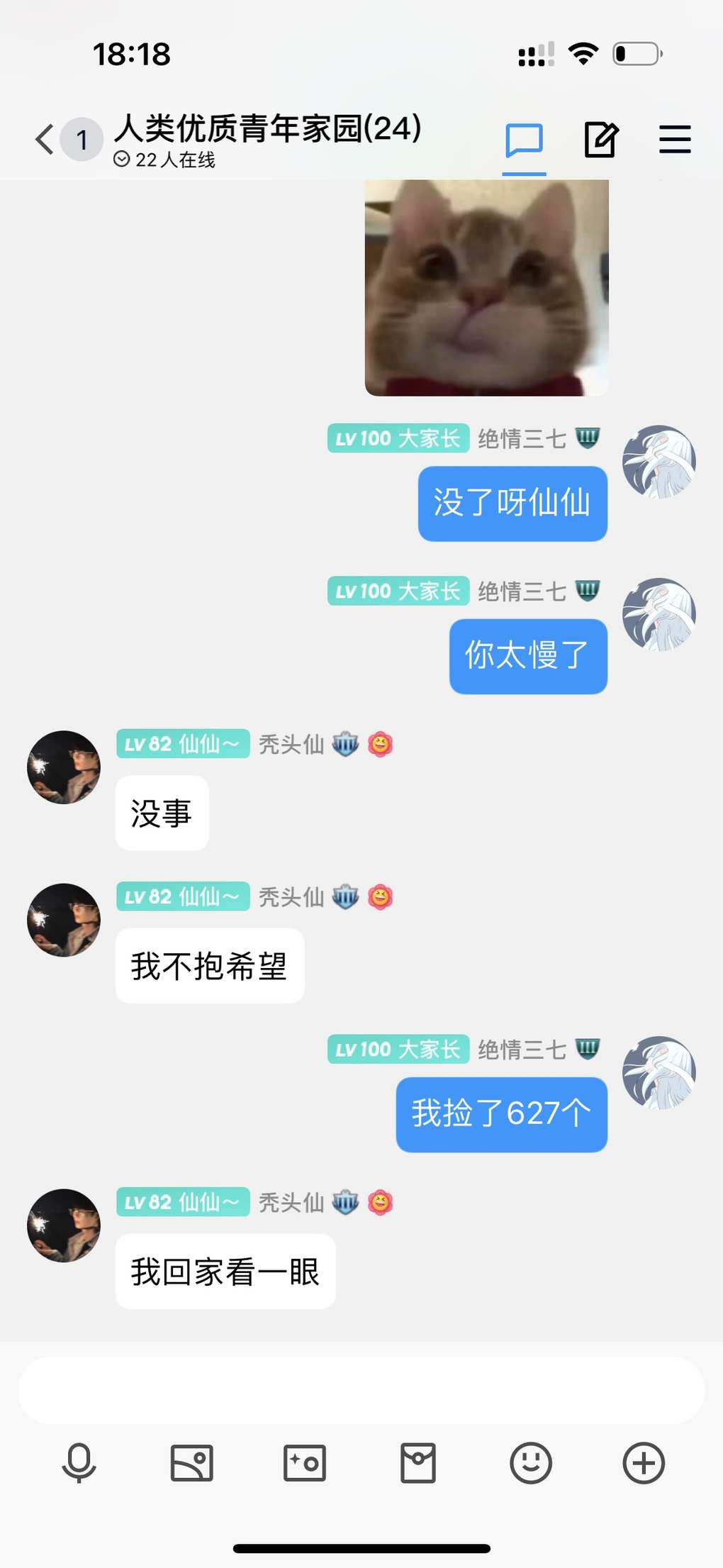Screen dimensions: 723x1568
Task: Open 绝情三七's avatar beside 你太慢了
Action: pyautogui.click(x=658, y=615)
